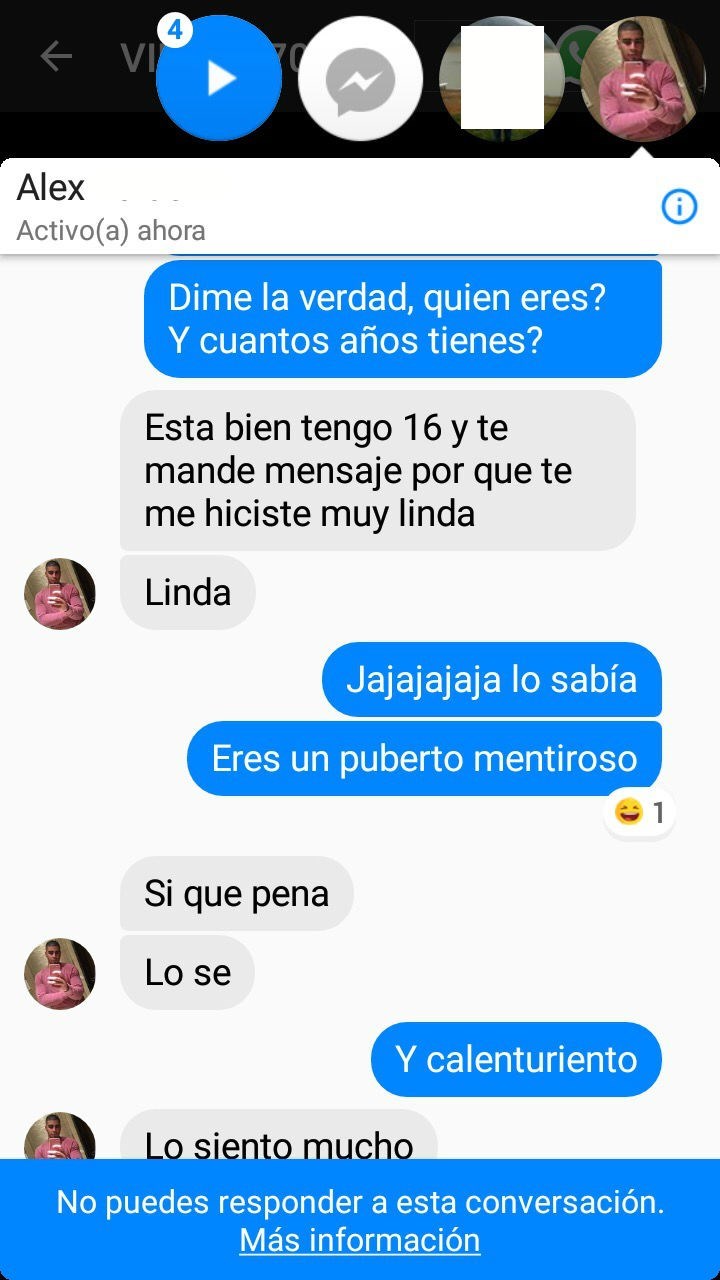Go back with the top-left arrow

click(56, 57)
